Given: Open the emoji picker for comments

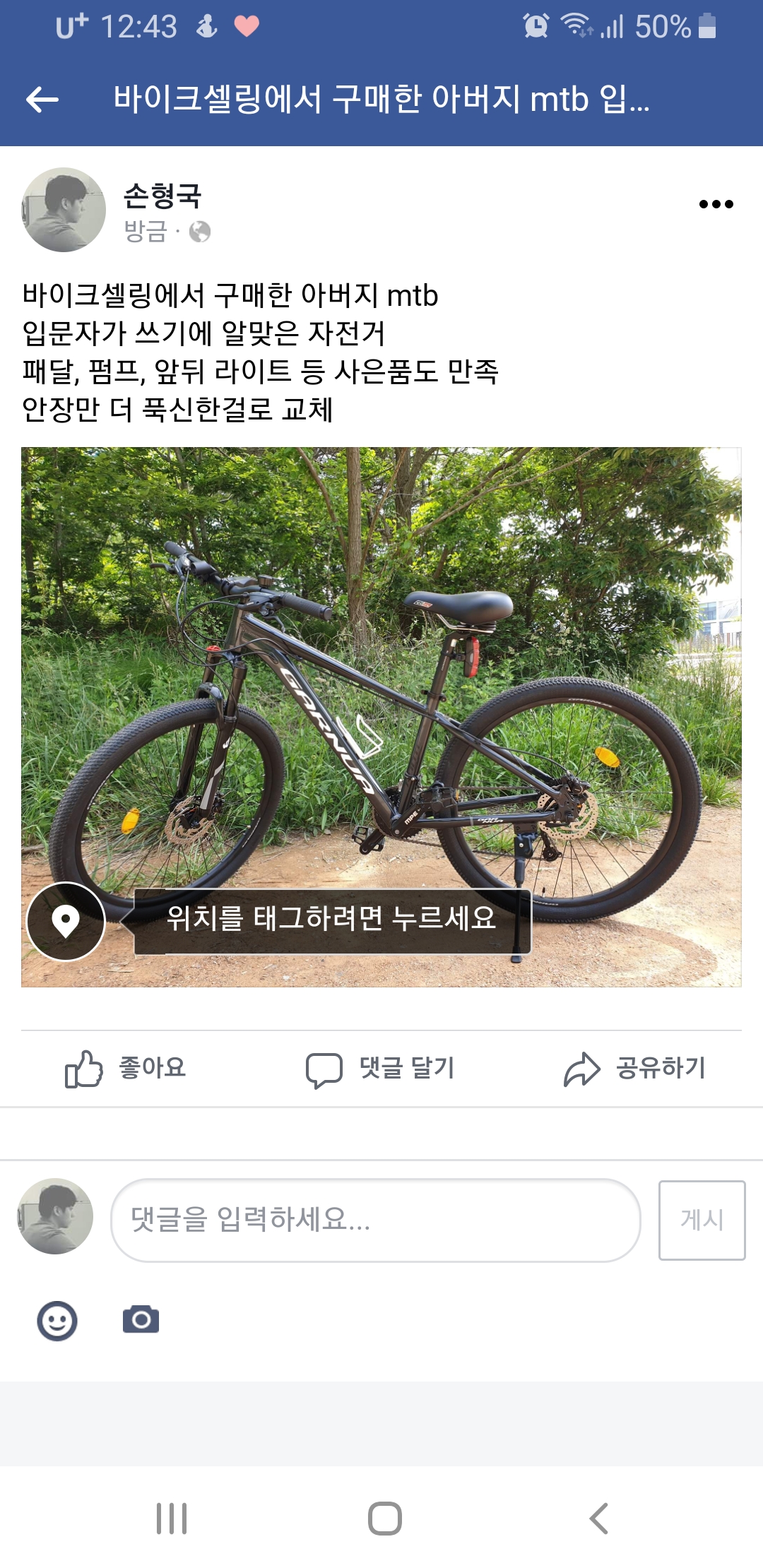Looking at the screenshot, I should (57, 1320).
